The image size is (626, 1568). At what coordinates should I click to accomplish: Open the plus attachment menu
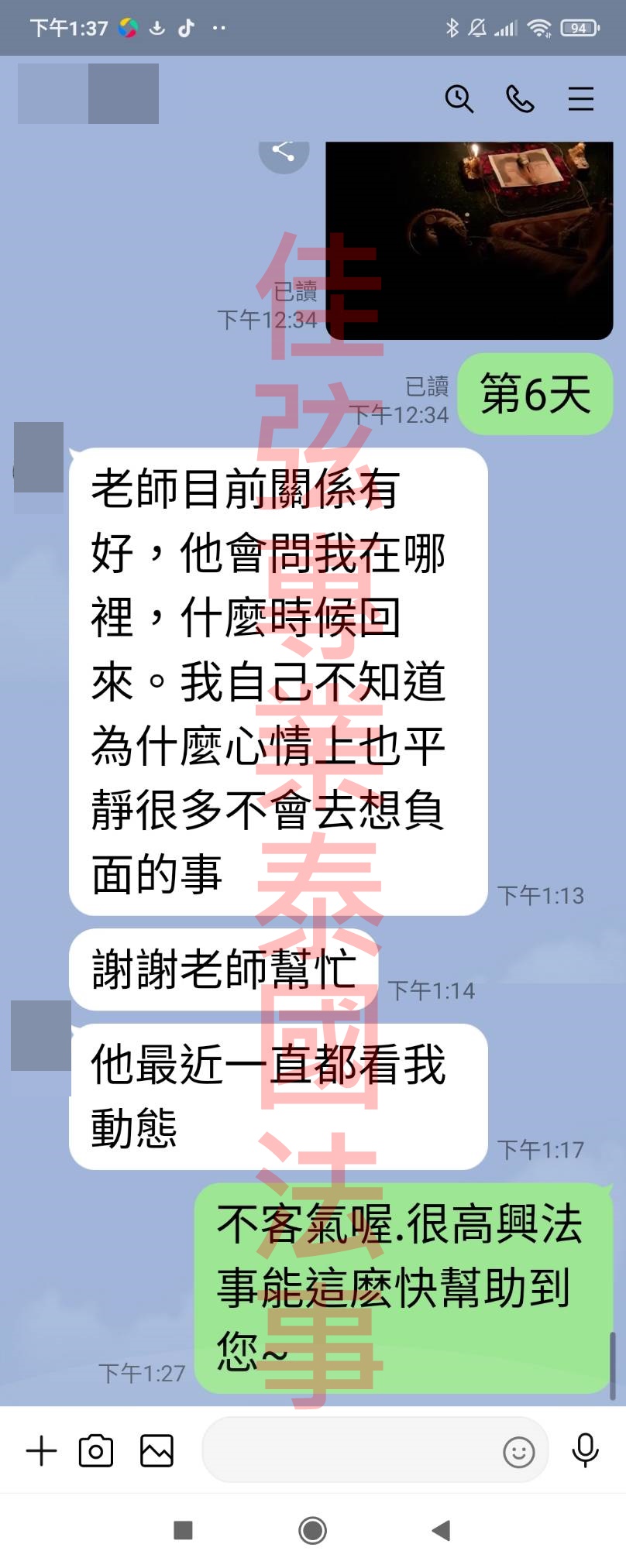point(42,1451)
